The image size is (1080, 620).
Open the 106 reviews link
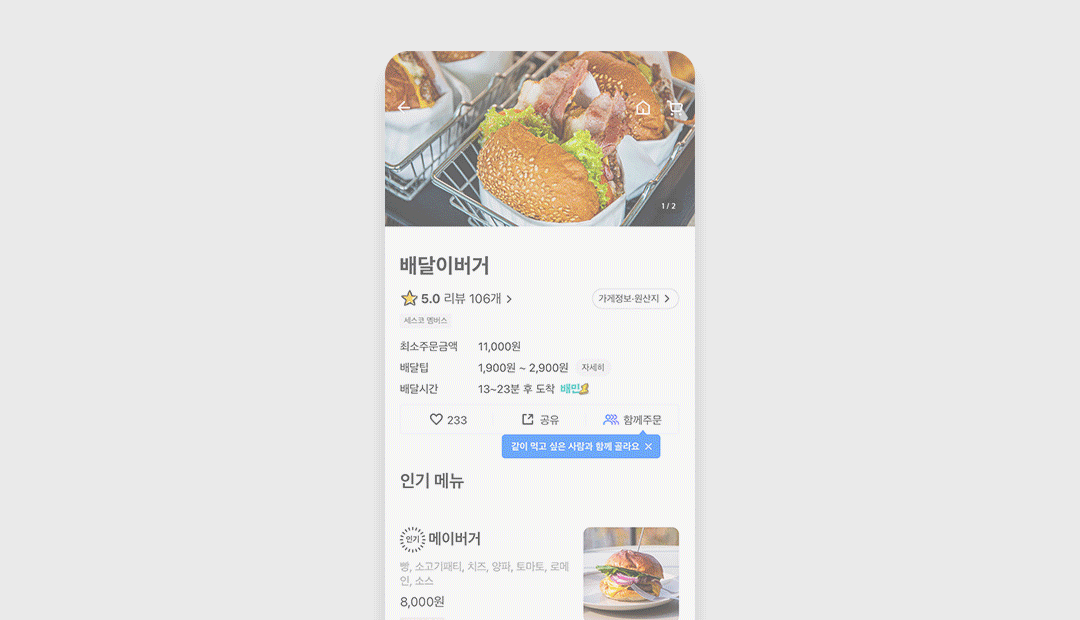(x=478, y=299)
